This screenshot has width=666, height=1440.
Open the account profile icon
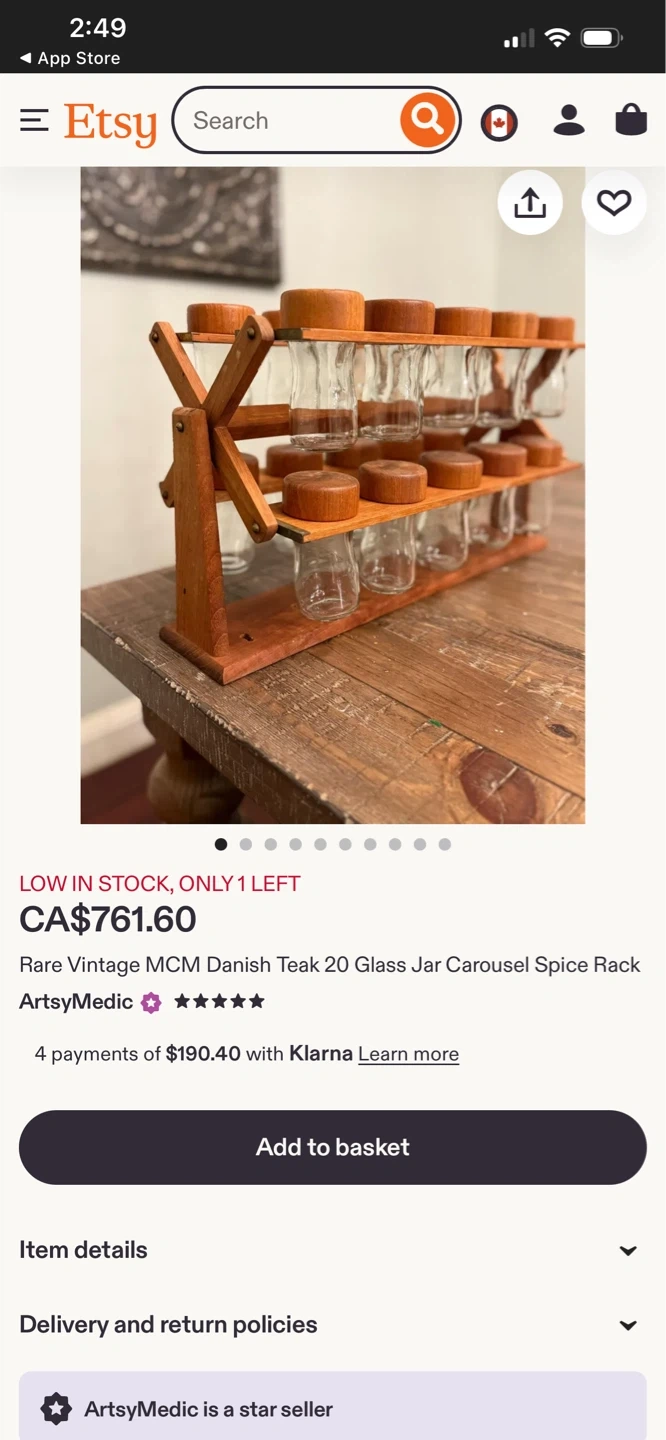(569, 121)
